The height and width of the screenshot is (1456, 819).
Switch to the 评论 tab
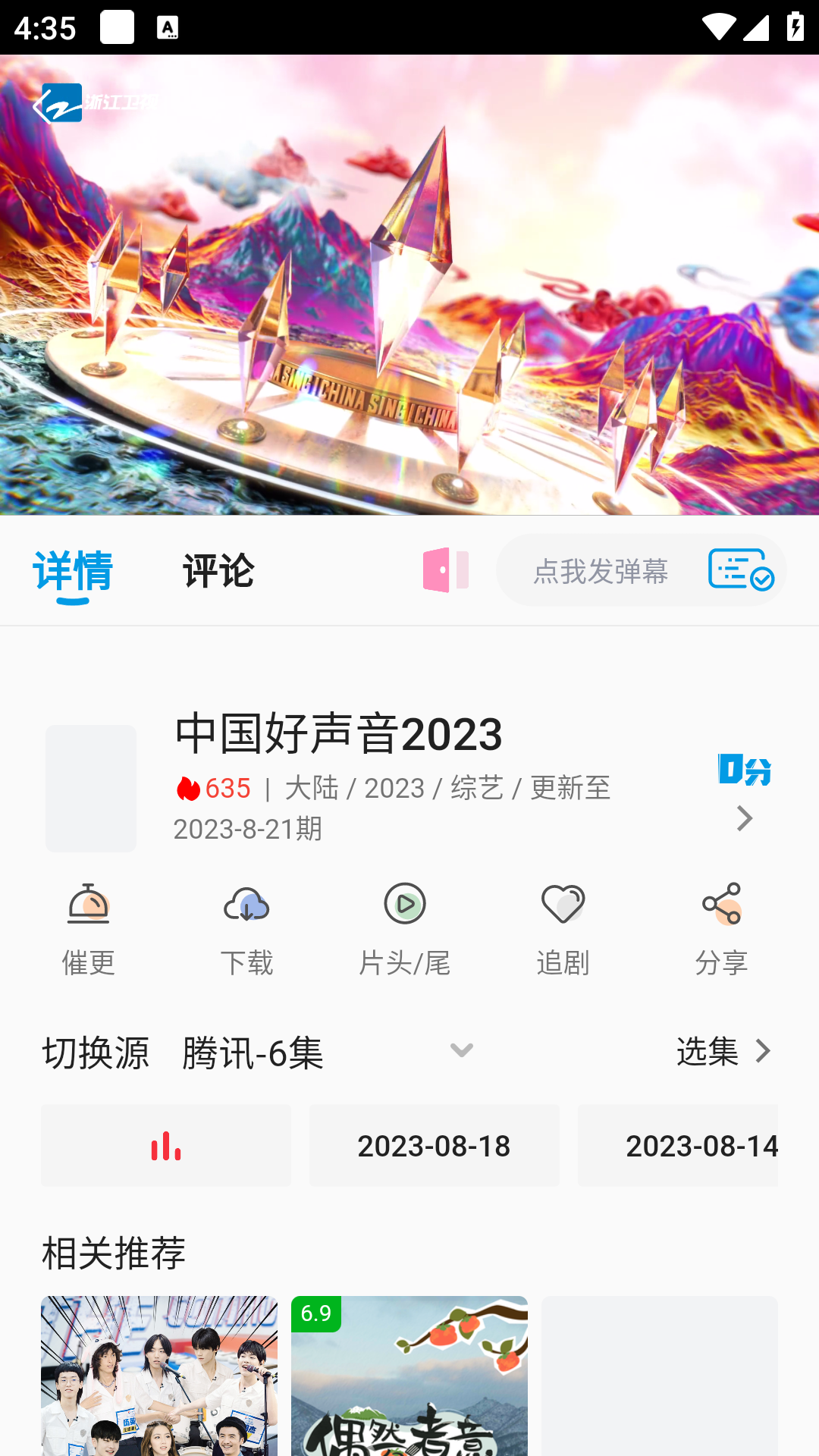[x=218, y=571]
